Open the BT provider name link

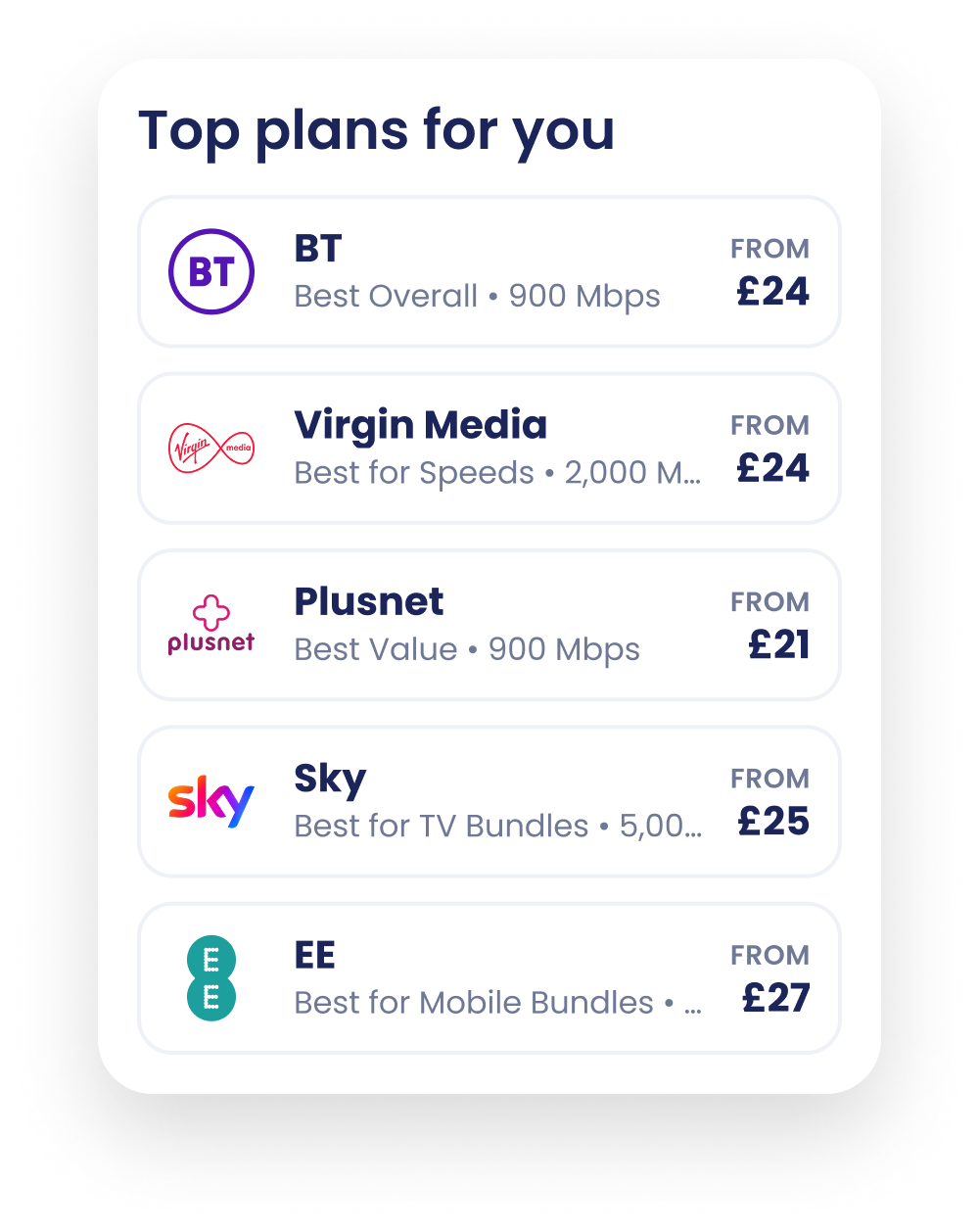316,248
